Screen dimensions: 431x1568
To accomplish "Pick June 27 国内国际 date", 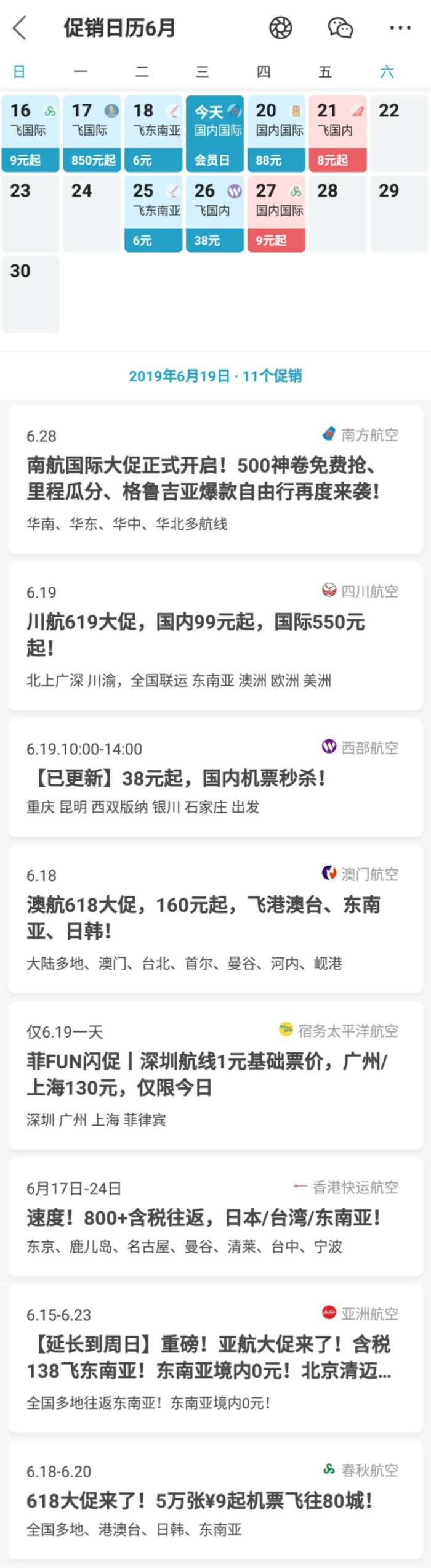I will [276, 214].
